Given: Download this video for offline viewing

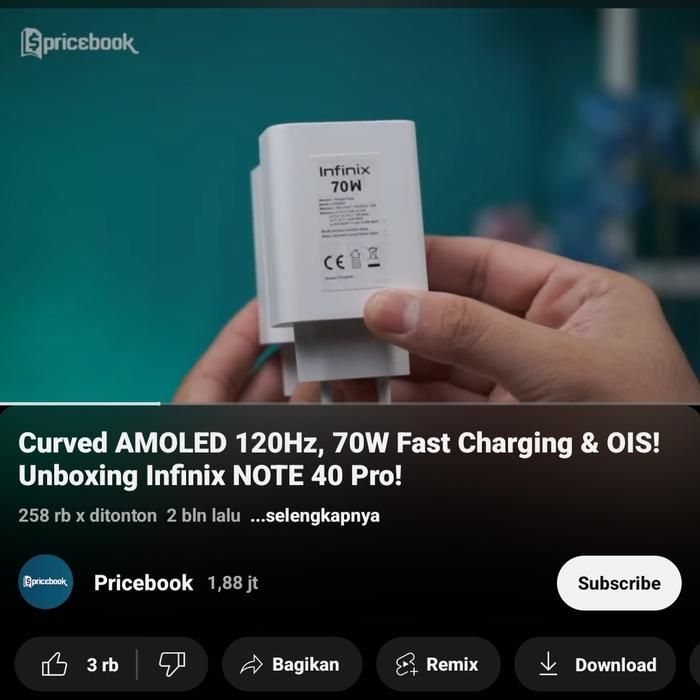Looking at the screenshot, I should pos(597,664).
